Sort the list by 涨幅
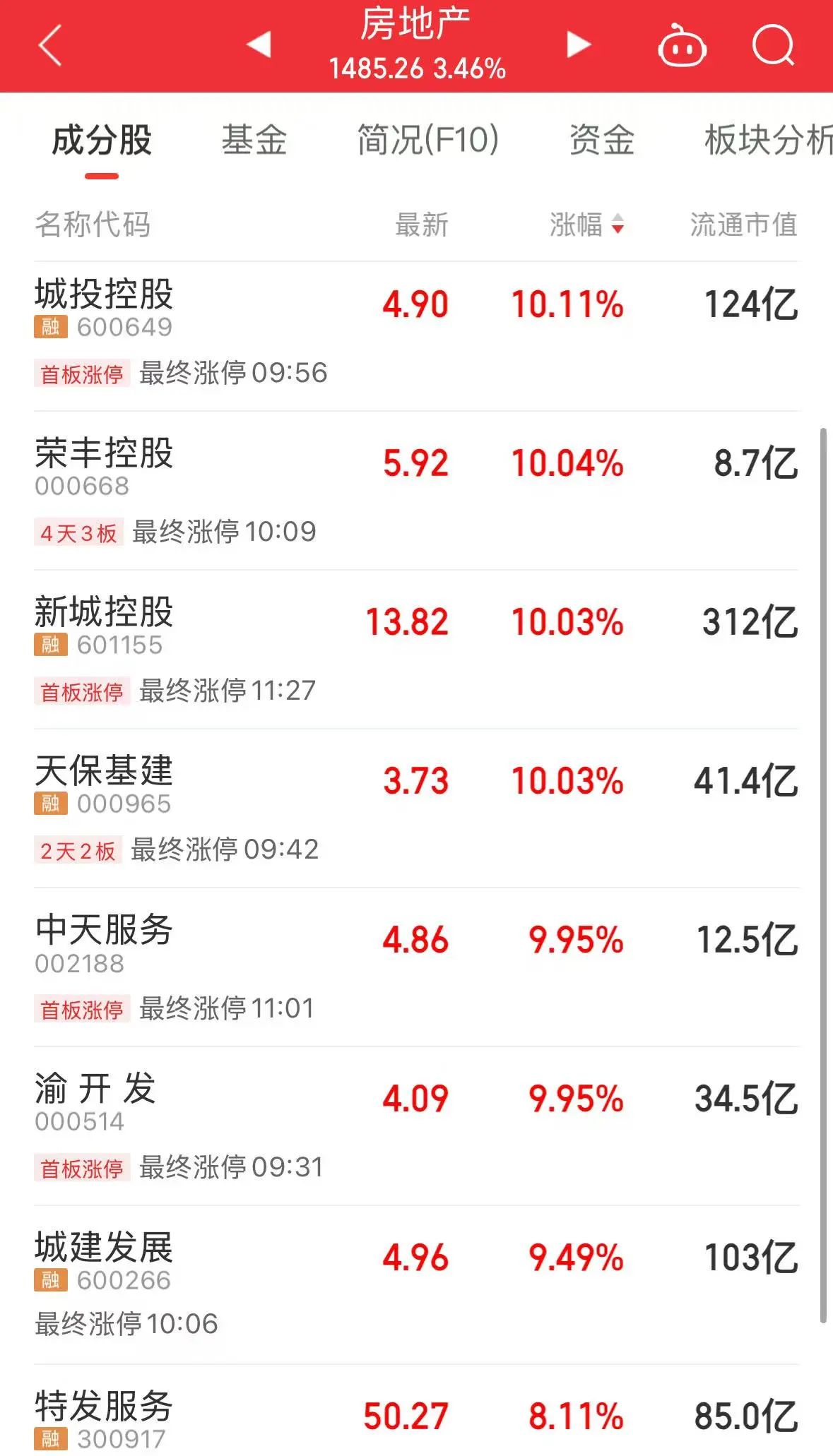This screenshot has height=1456, width=833. [x=586, y=225]
